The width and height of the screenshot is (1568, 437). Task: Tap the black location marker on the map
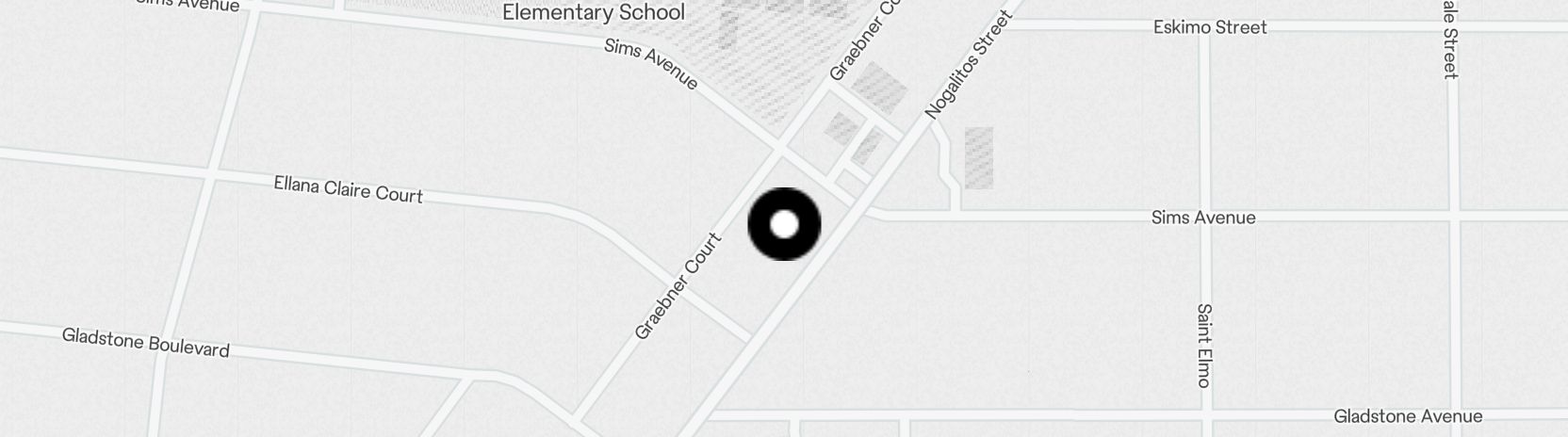tap(784, 224)
